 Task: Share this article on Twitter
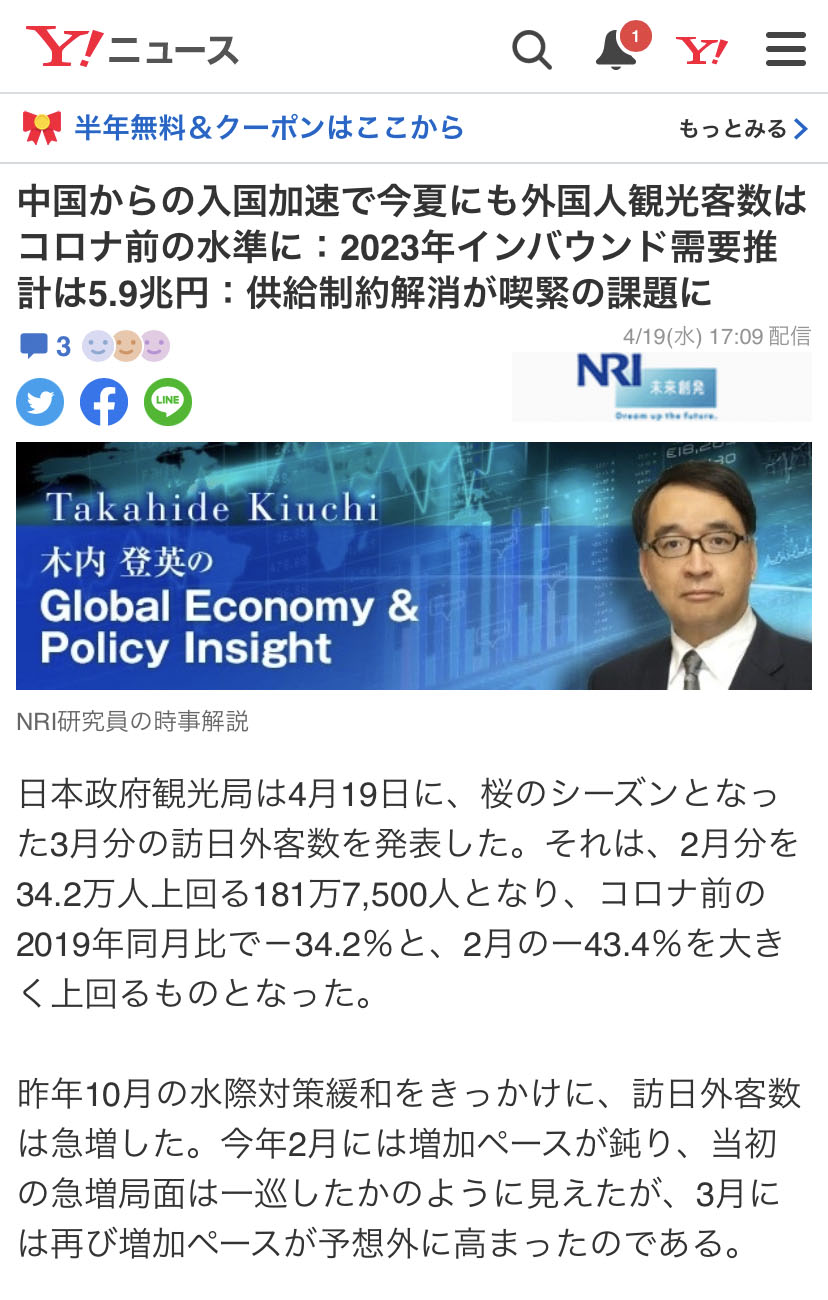pyautogui.click(x=40, y=402)
